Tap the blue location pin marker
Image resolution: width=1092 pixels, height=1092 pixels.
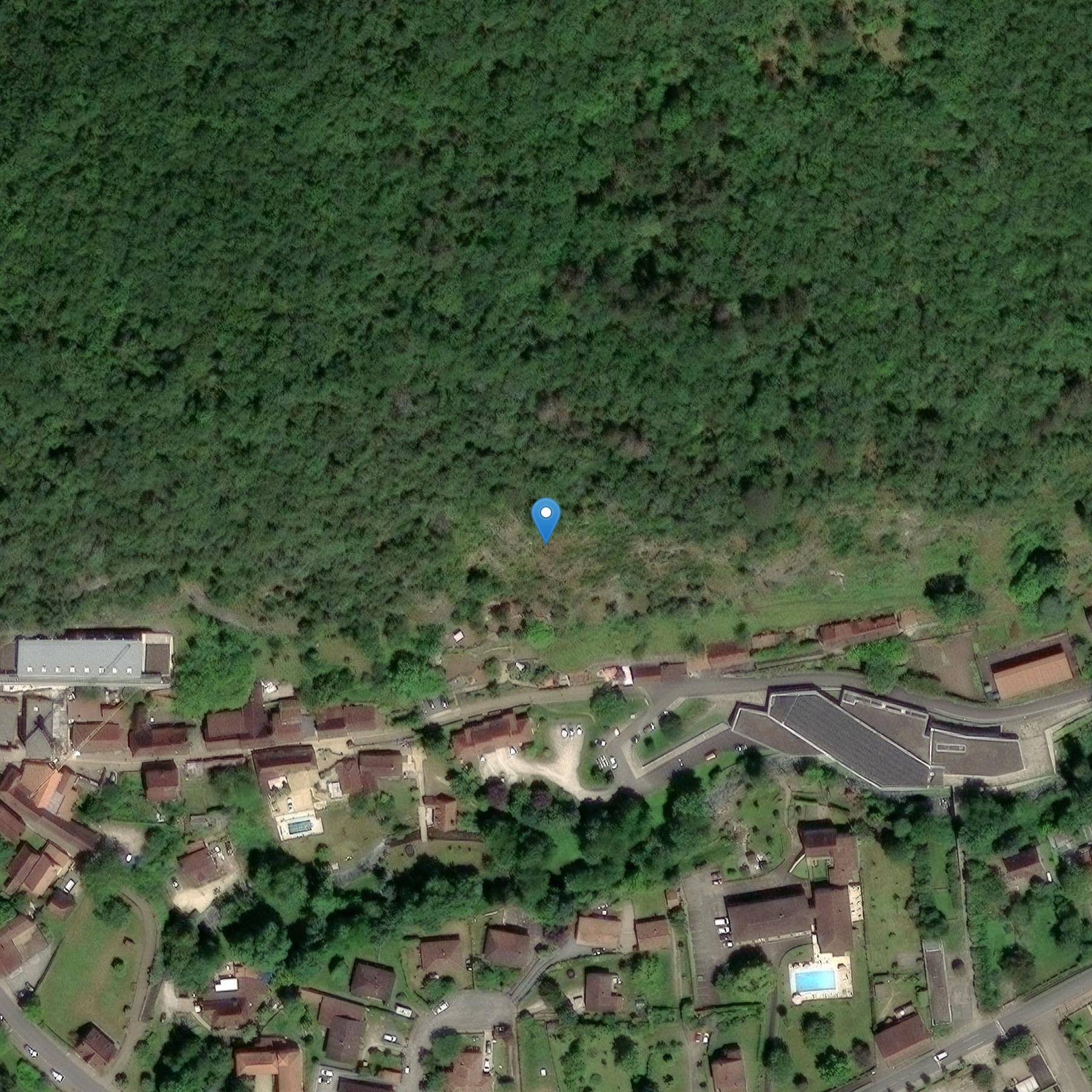(545, 518)
